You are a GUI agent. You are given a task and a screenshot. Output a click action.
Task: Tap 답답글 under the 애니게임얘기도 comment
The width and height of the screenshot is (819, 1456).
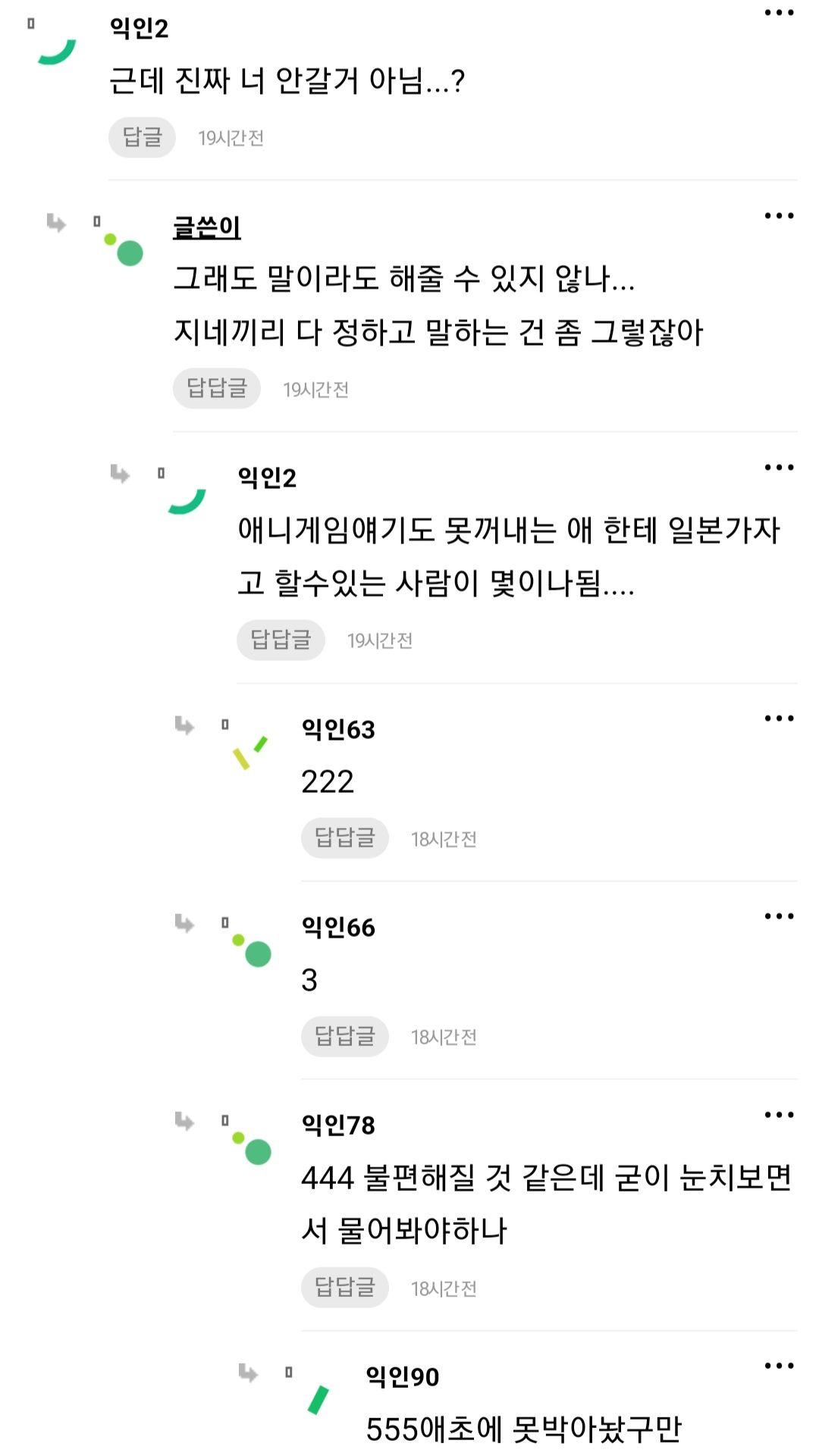pyautogui.click(x=281, y=640)
